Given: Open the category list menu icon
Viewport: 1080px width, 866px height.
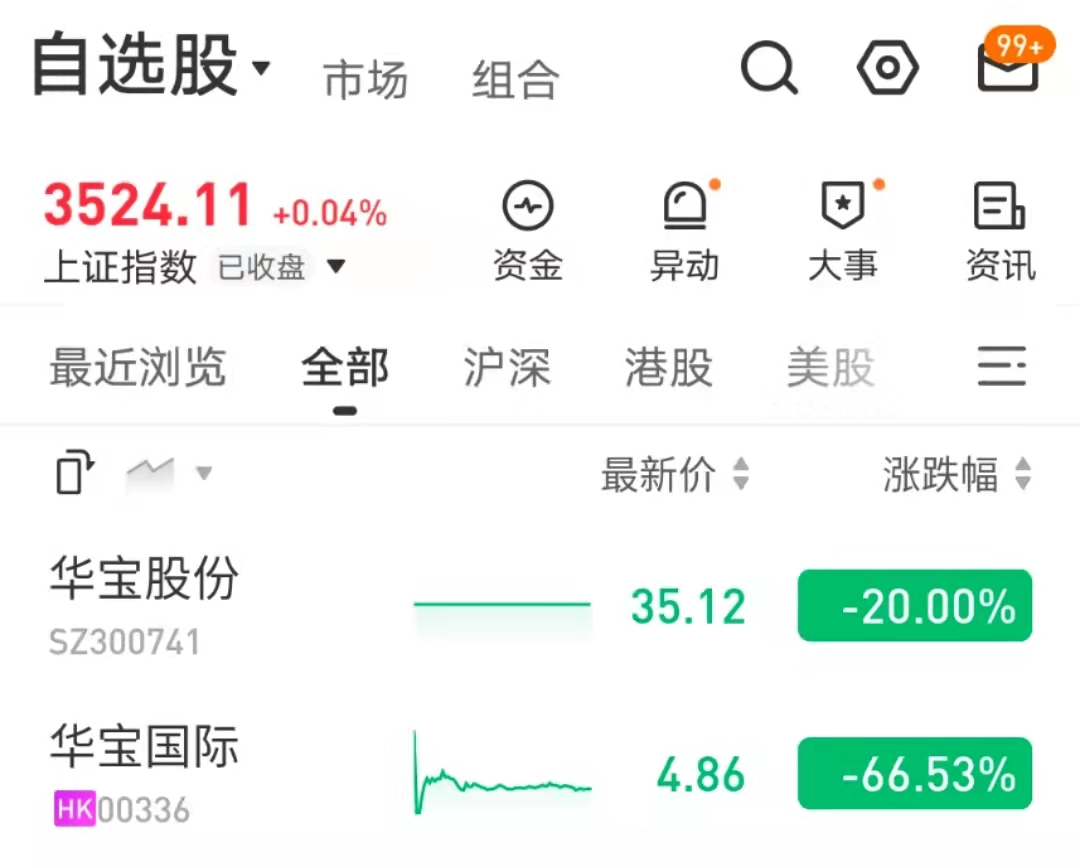Looking at the screenshot, I should pos(1001,367).
